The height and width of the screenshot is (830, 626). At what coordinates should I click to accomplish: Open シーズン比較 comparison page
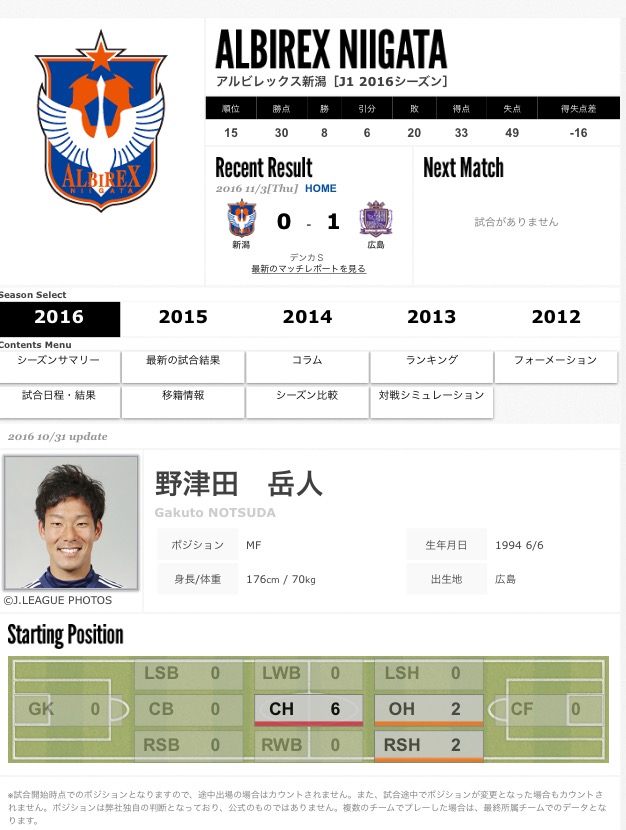(307, 395)
